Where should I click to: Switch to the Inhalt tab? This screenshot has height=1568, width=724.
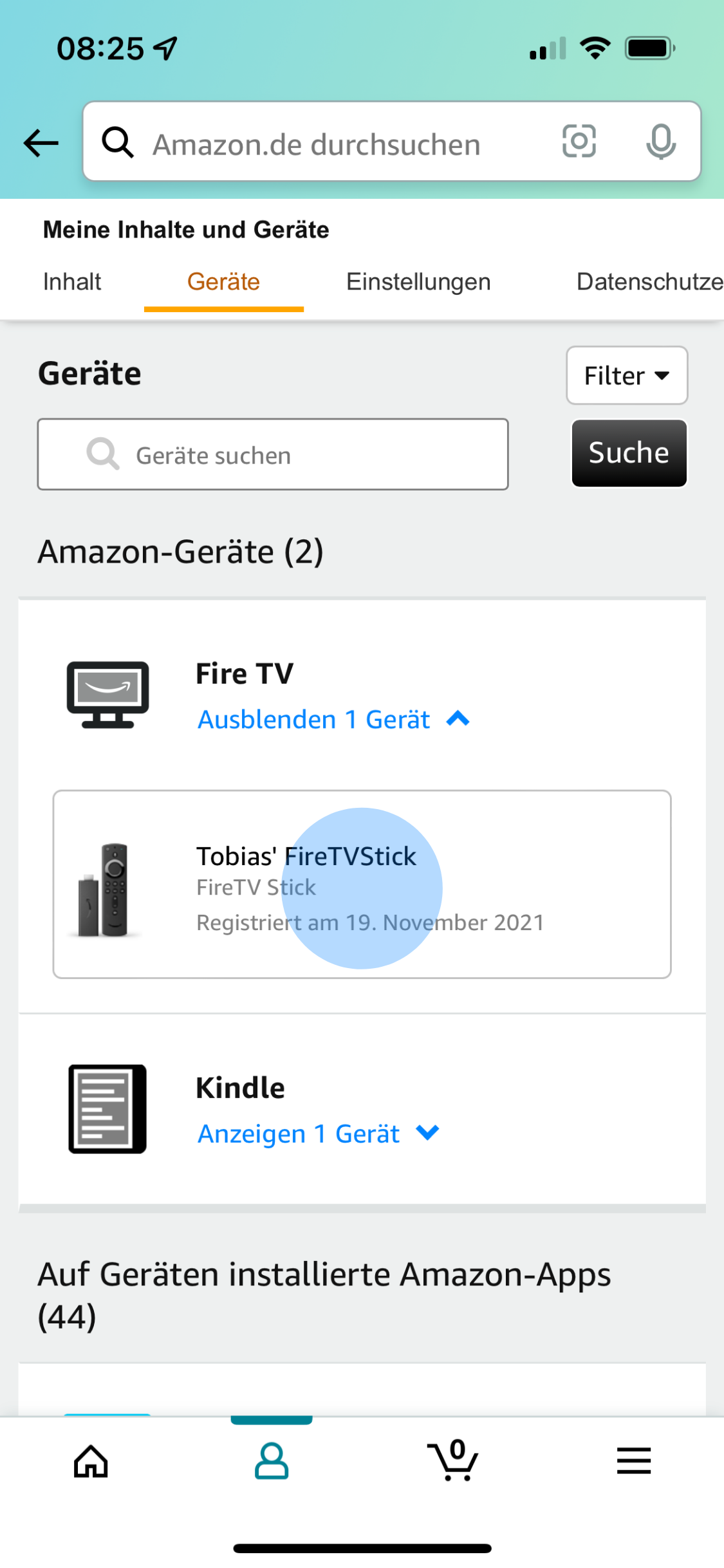71,281
